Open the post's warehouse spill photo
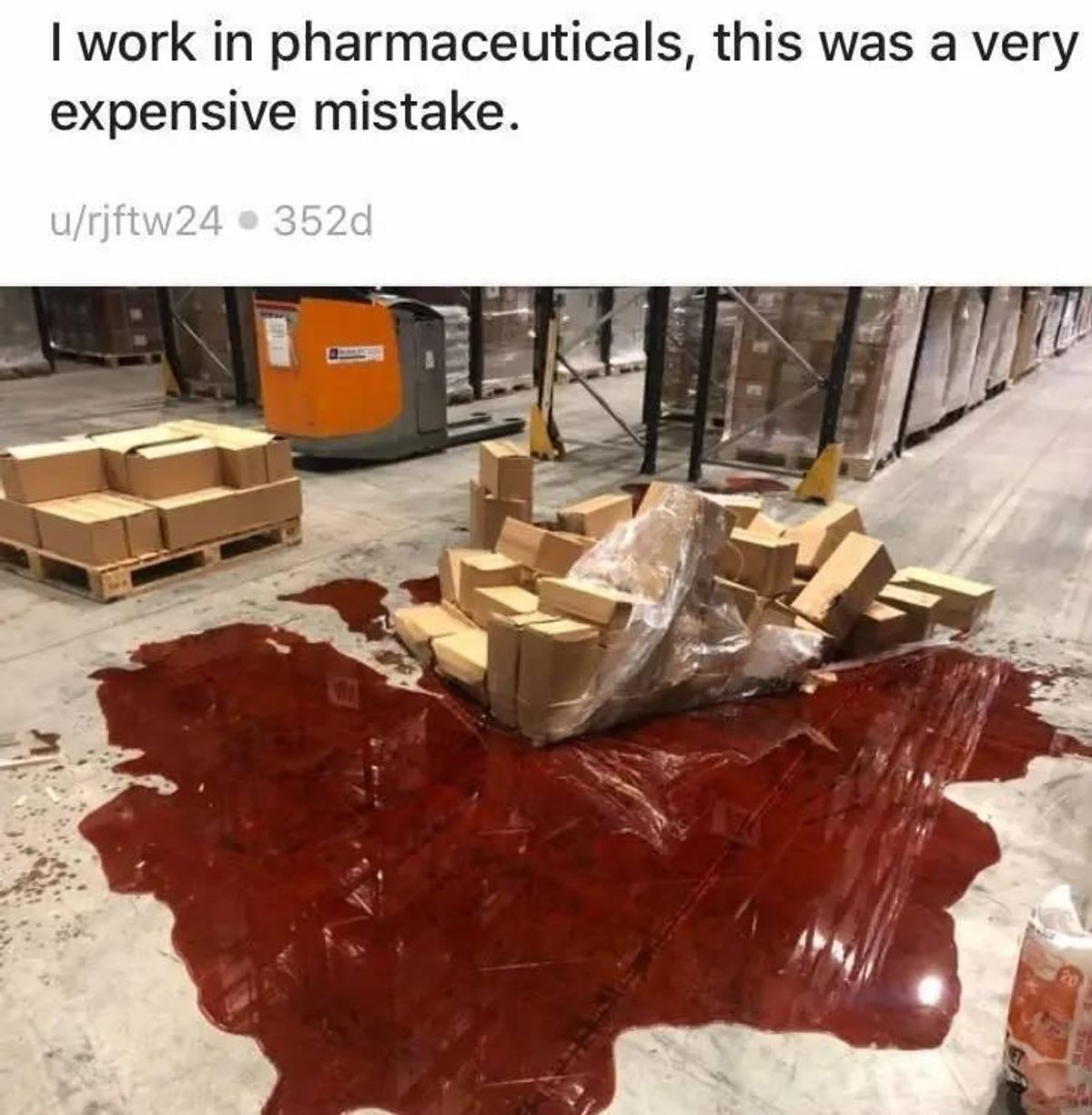The height and width of the screenshot is (1115, 1092). [546, 699]
